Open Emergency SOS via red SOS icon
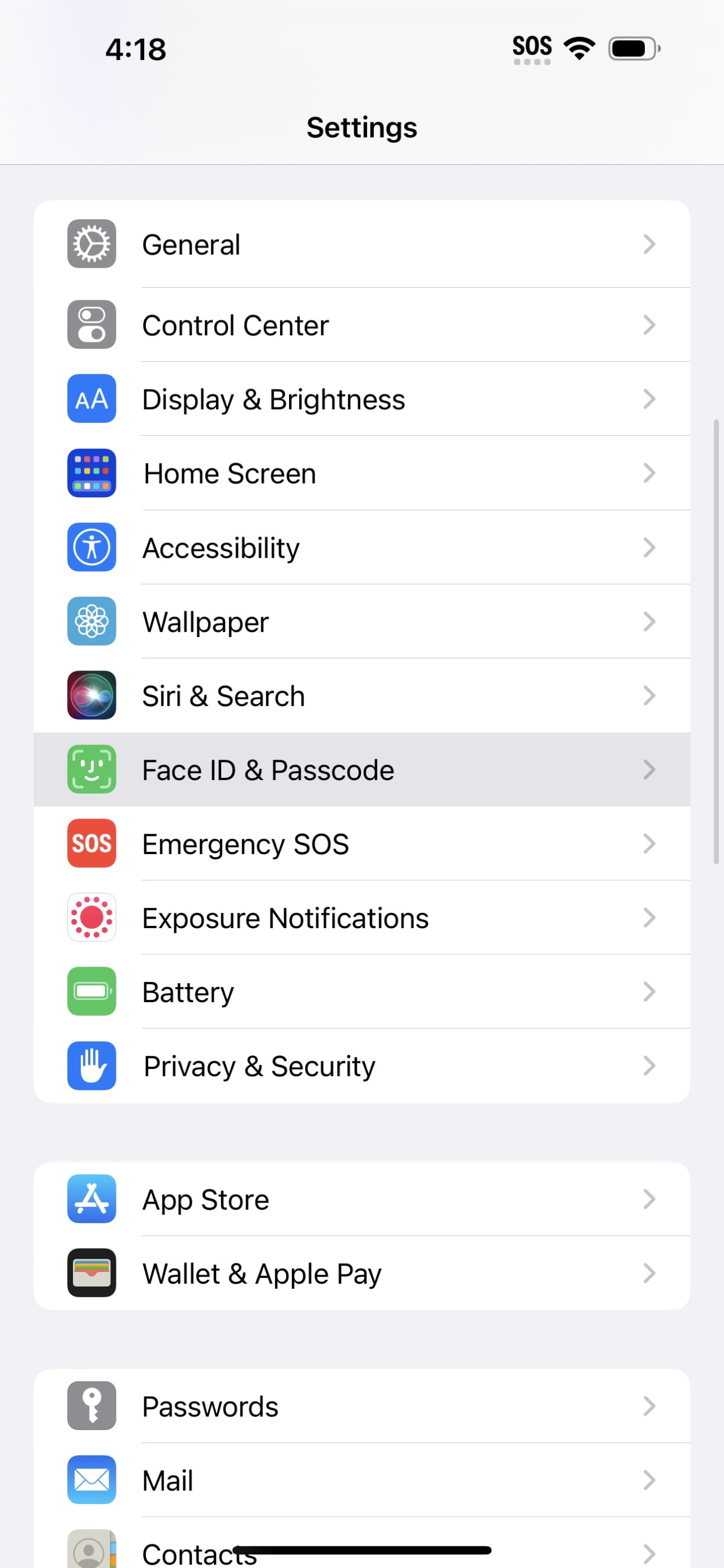 (x=90, y=844)
